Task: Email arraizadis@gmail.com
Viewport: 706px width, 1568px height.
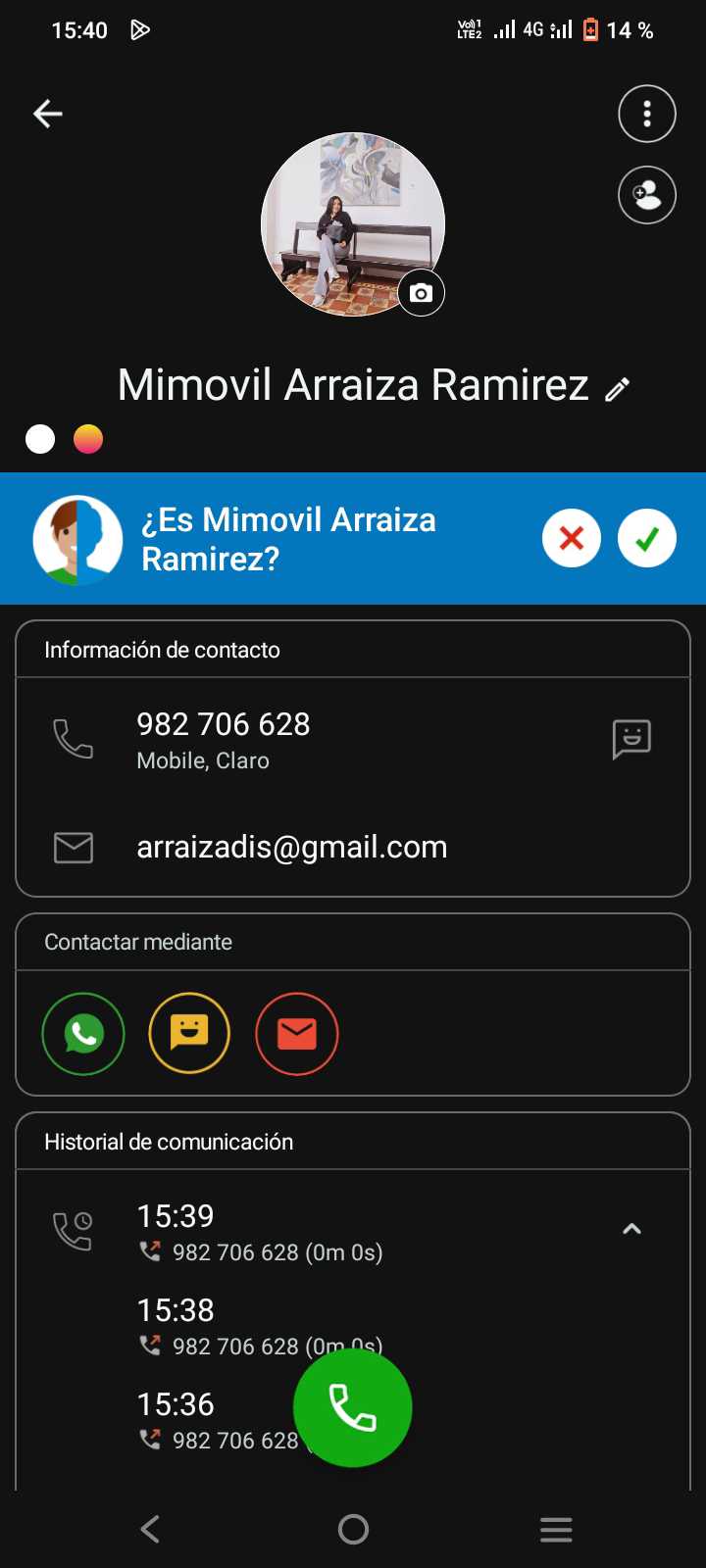Action: (291, 847)
